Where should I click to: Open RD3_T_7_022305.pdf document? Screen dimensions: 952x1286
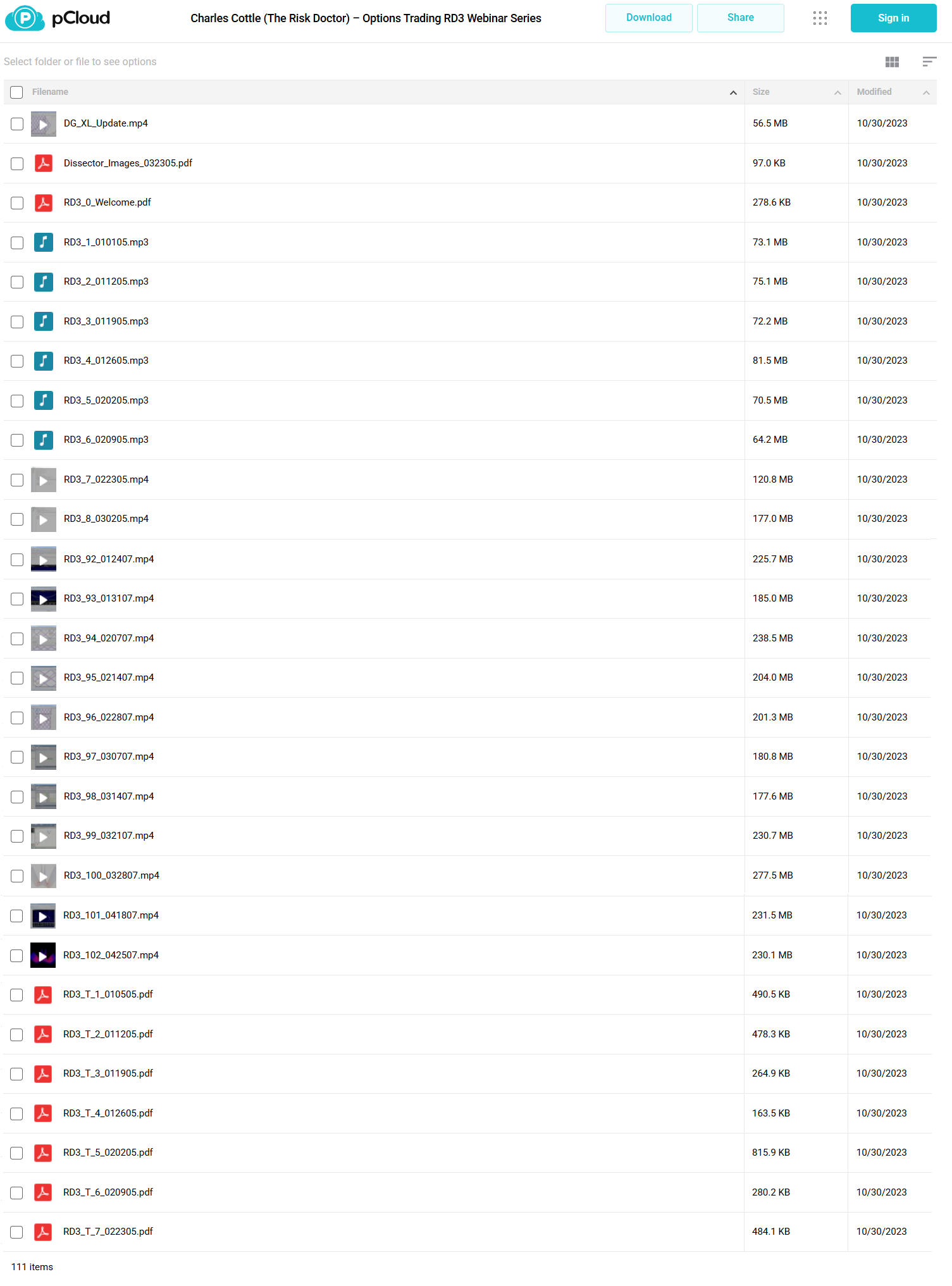(108, 1232)
